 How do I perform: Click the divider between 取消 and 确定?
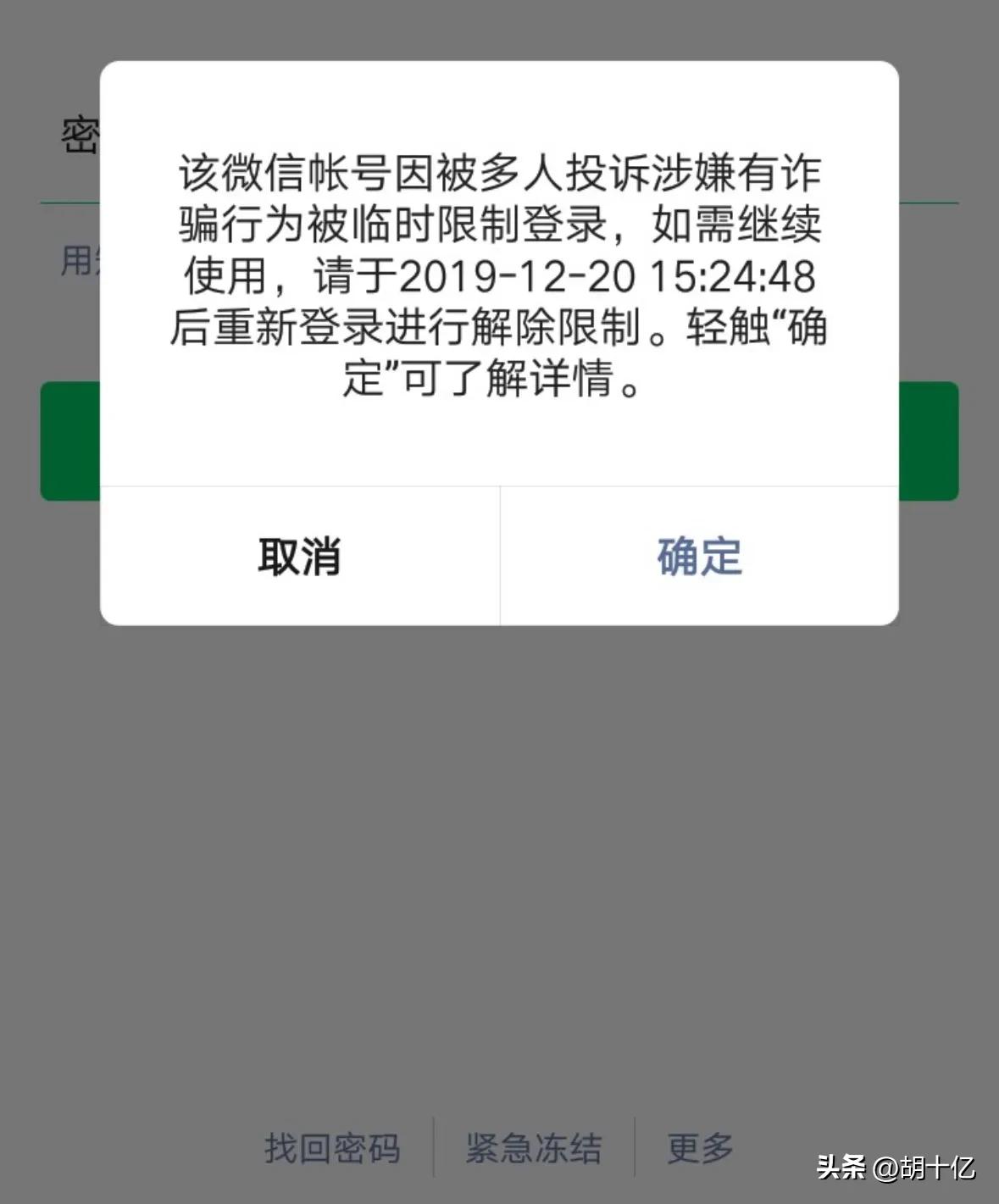(500, 553)
